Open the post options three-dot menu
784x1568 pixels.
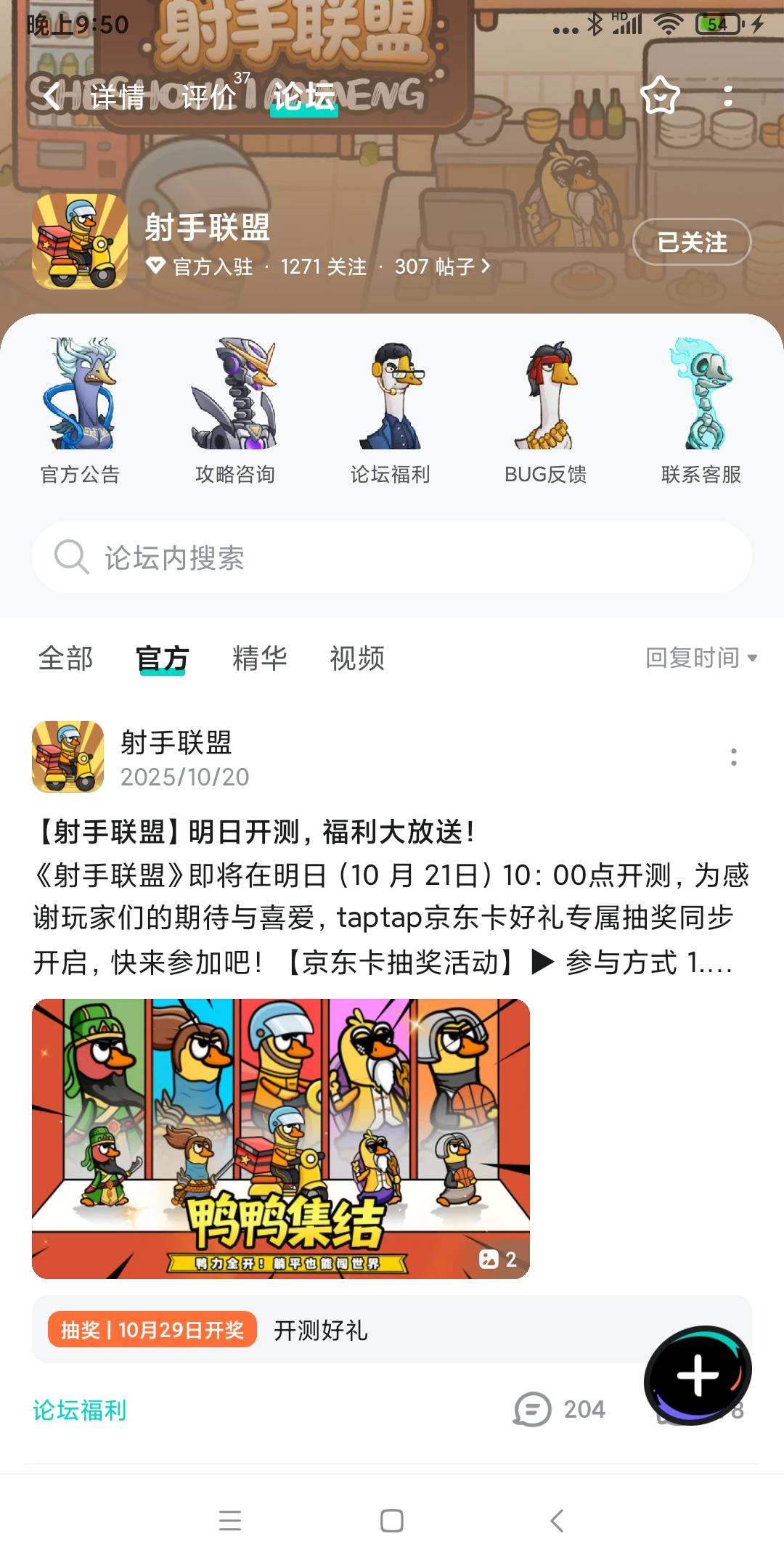pyautogui.click(x=733, y=755)
